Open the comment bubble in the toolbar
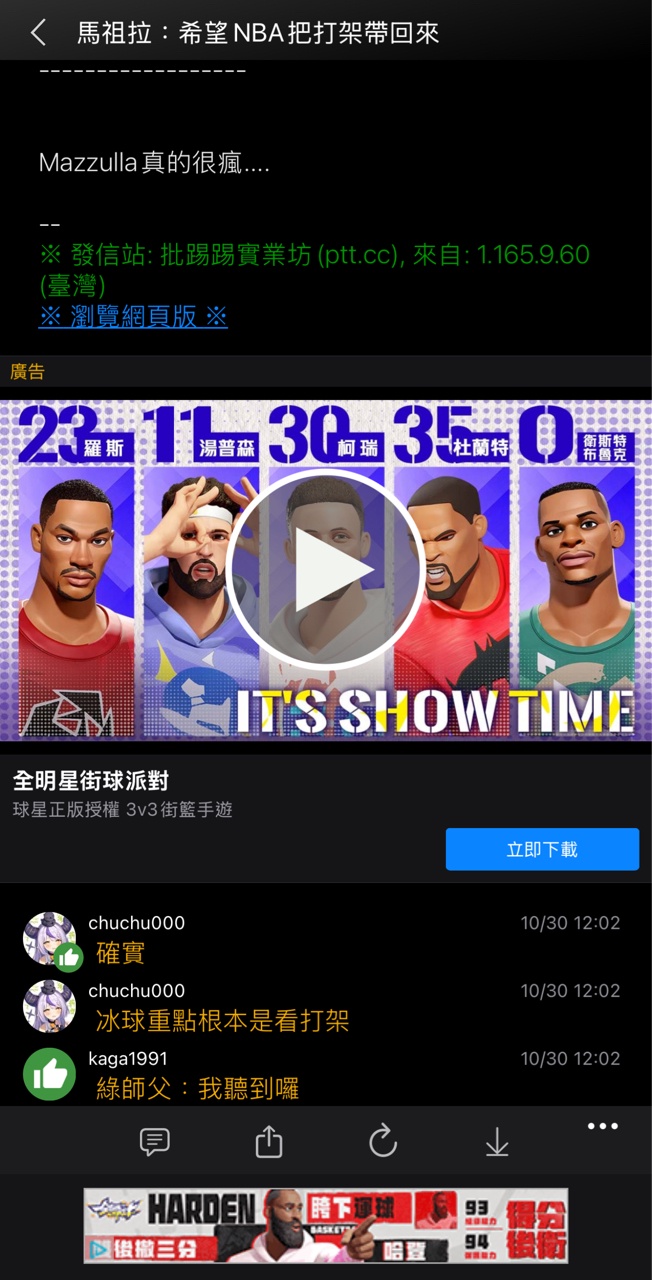This screenshot has height=1280, width=652. point(154,1141)
